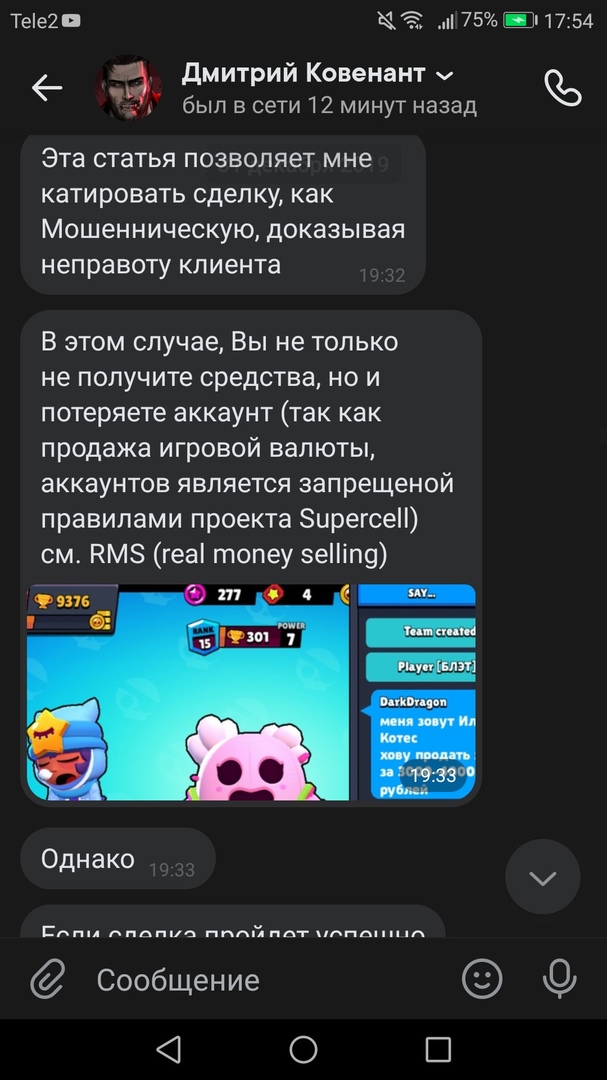
Task: Record a voice message
Action: [x=559, y=979]
